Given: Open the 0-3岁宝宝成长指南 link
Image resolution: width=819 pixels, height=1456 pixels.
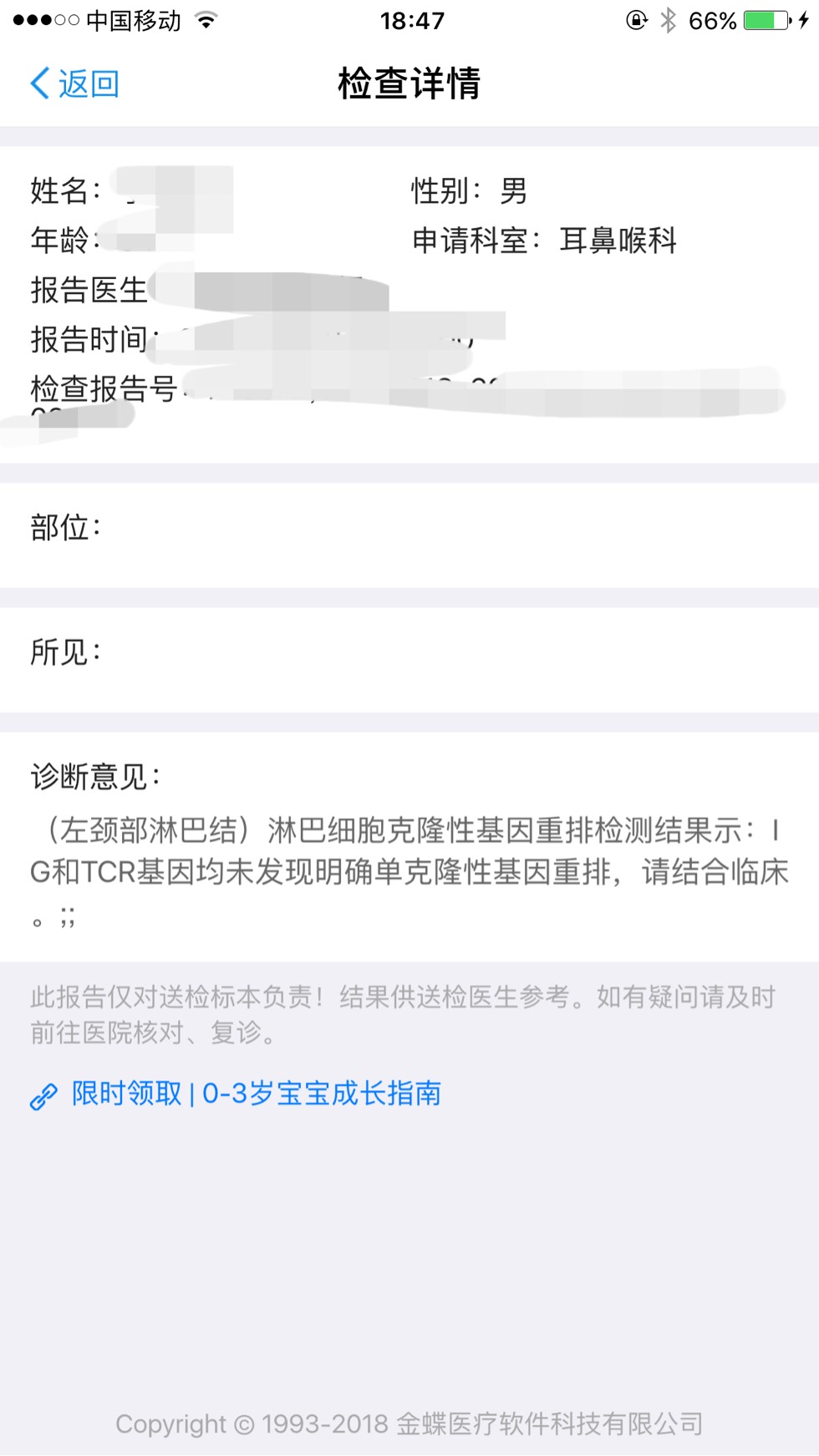Looking at the screenshot, I should tap(255, 1093).
